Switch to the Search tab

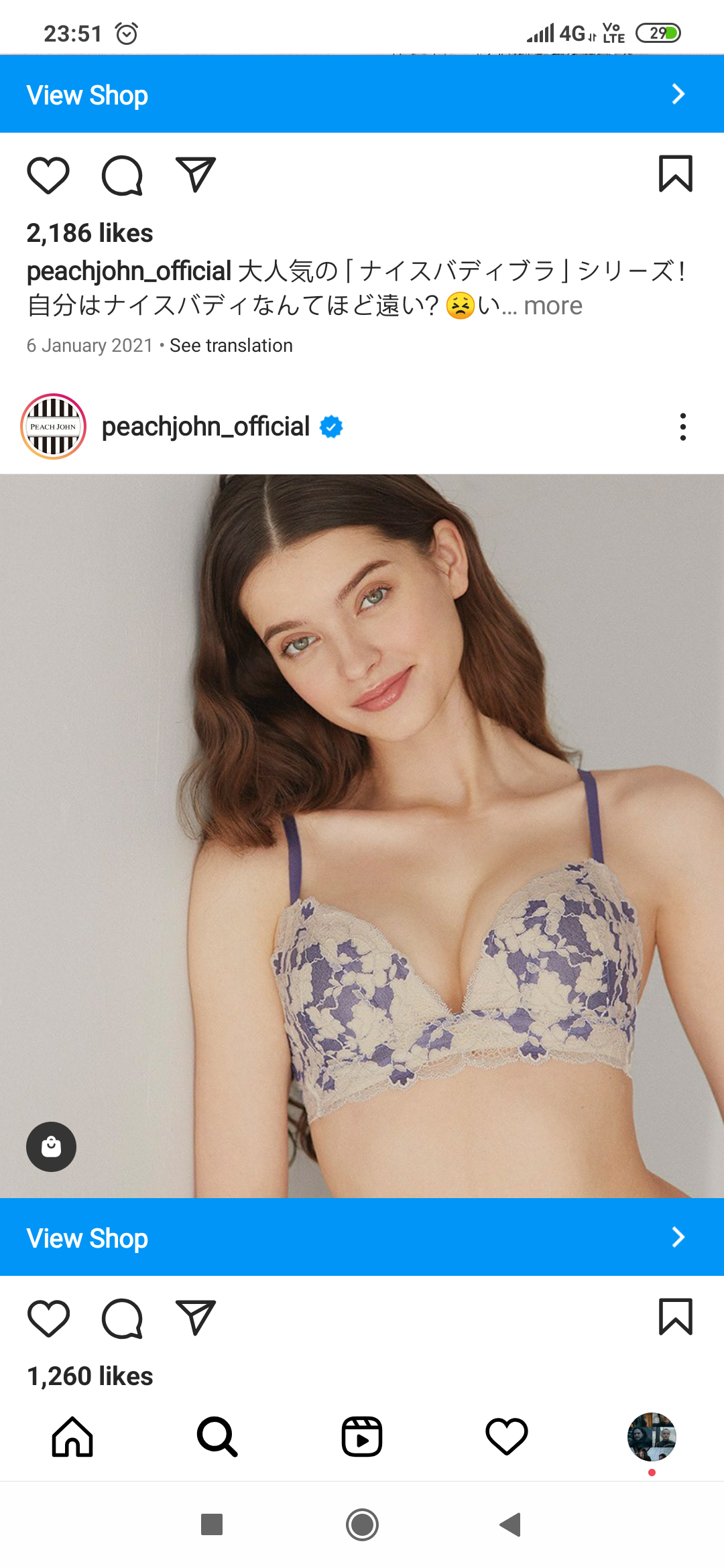point(217,1437)
